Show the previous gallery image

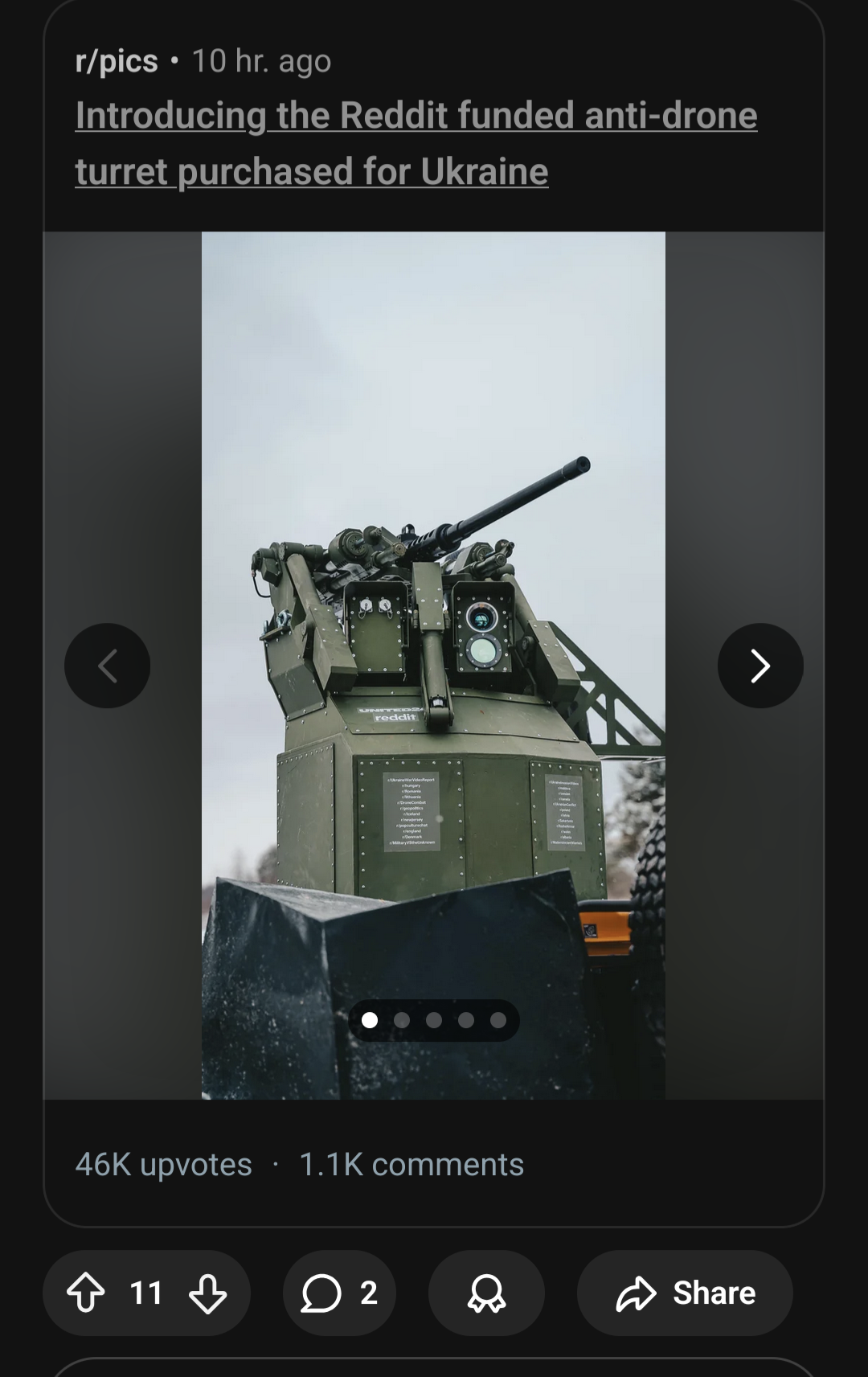[108, 666]
